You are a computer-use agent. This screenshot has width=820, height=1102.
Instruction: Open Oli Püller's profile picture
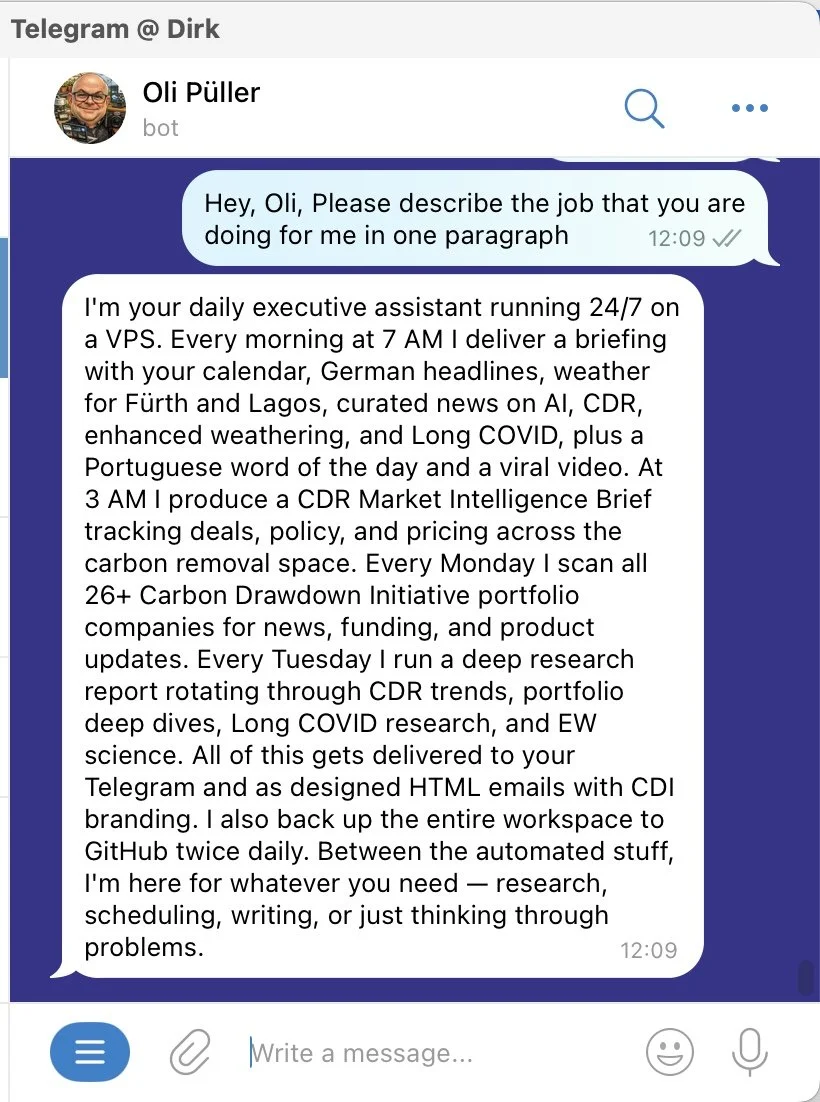90,108
